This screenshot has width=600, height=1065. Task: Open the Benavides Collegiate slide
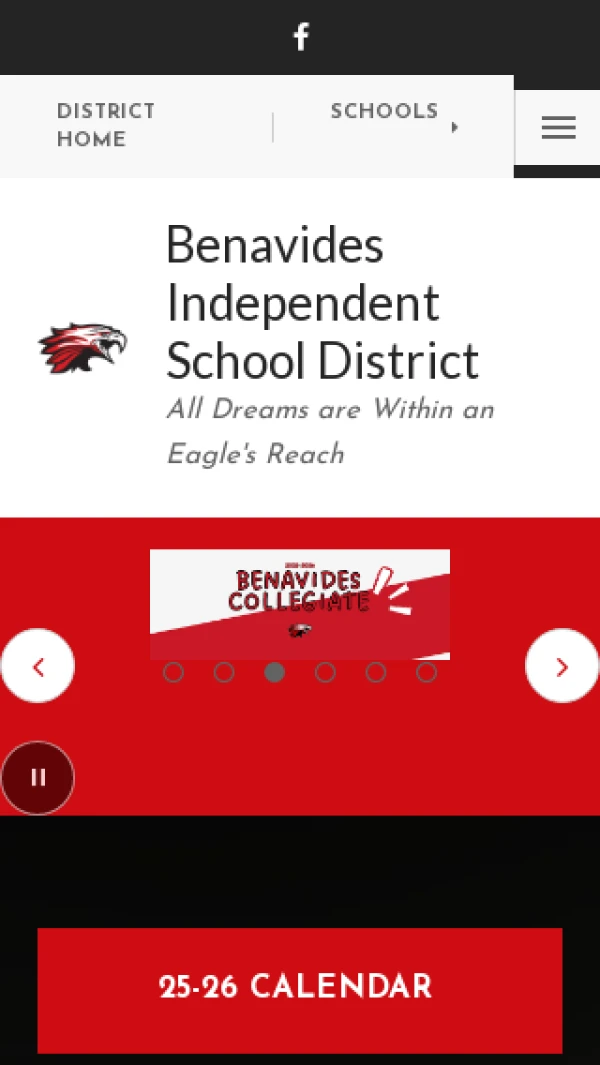[x=300, y=603]
